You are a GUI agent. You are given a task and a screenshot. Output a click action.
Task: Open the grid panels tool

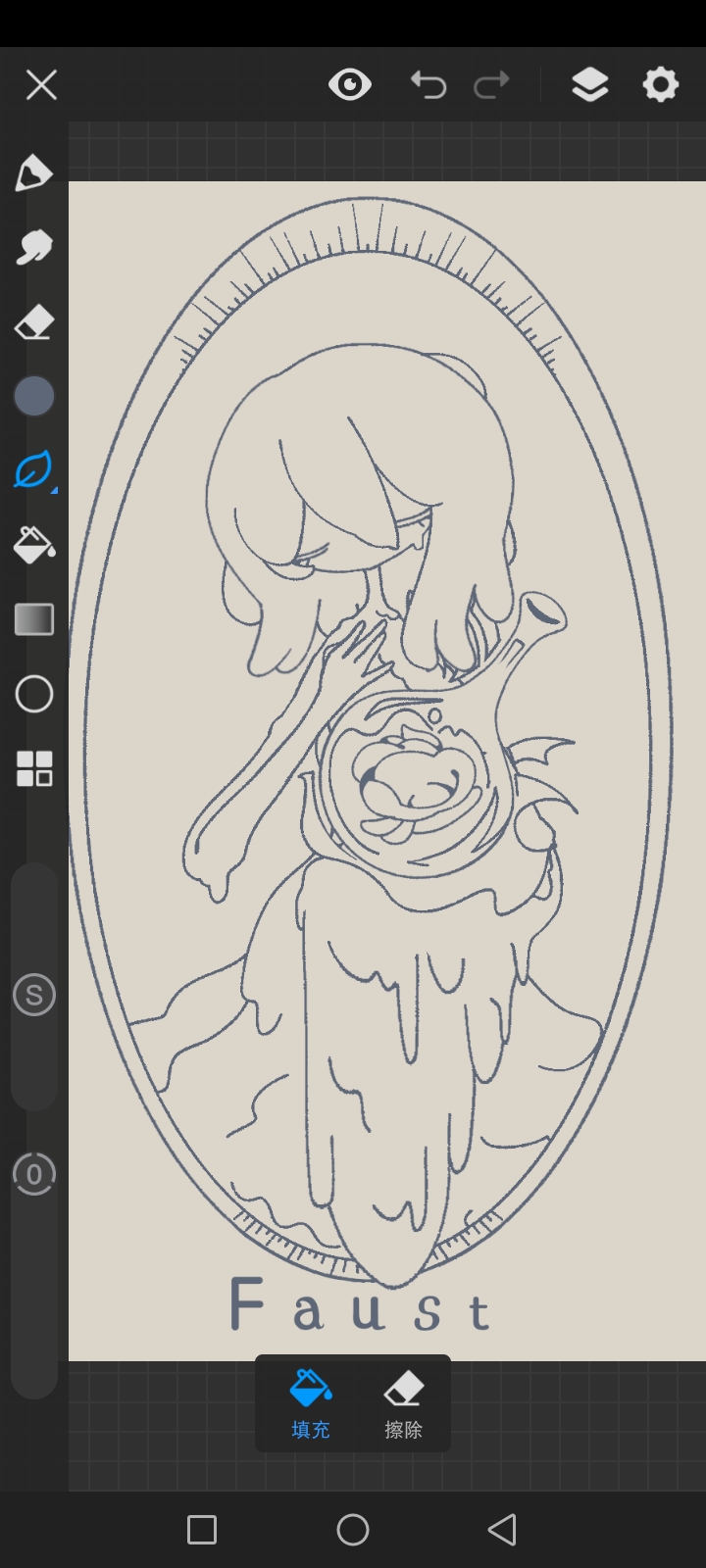[33, 769]
